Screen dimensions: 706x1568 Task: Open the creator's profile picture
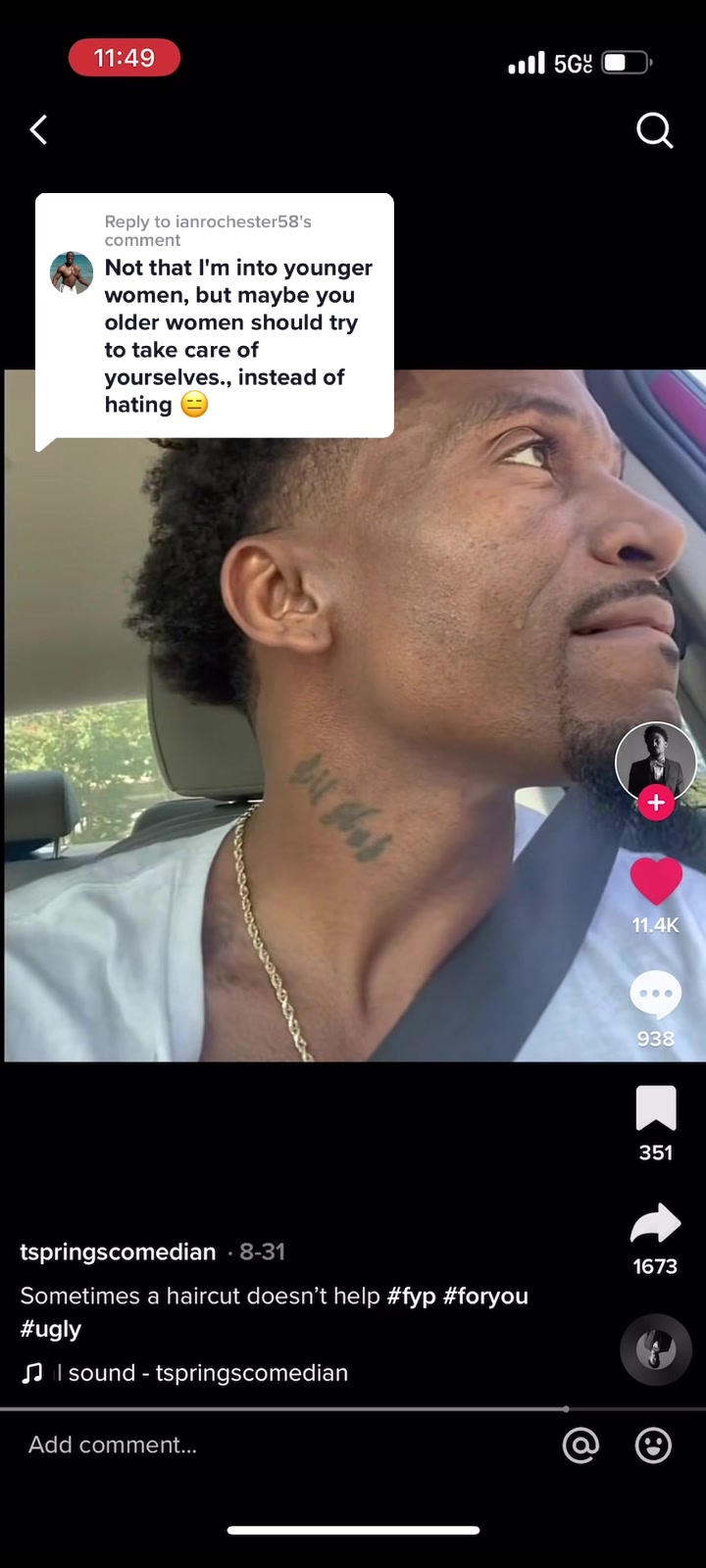point(655,761)
